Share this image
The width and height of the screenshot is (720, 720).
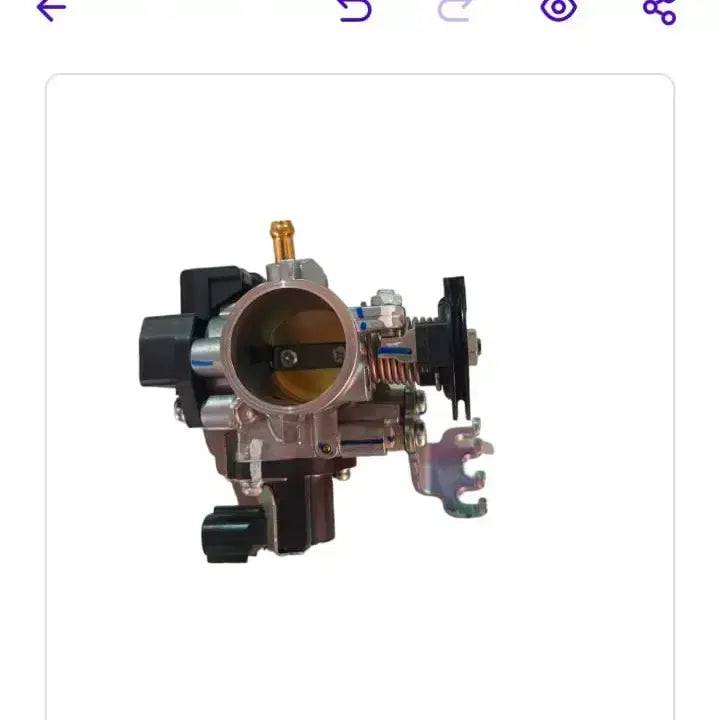tap(659, 9)
